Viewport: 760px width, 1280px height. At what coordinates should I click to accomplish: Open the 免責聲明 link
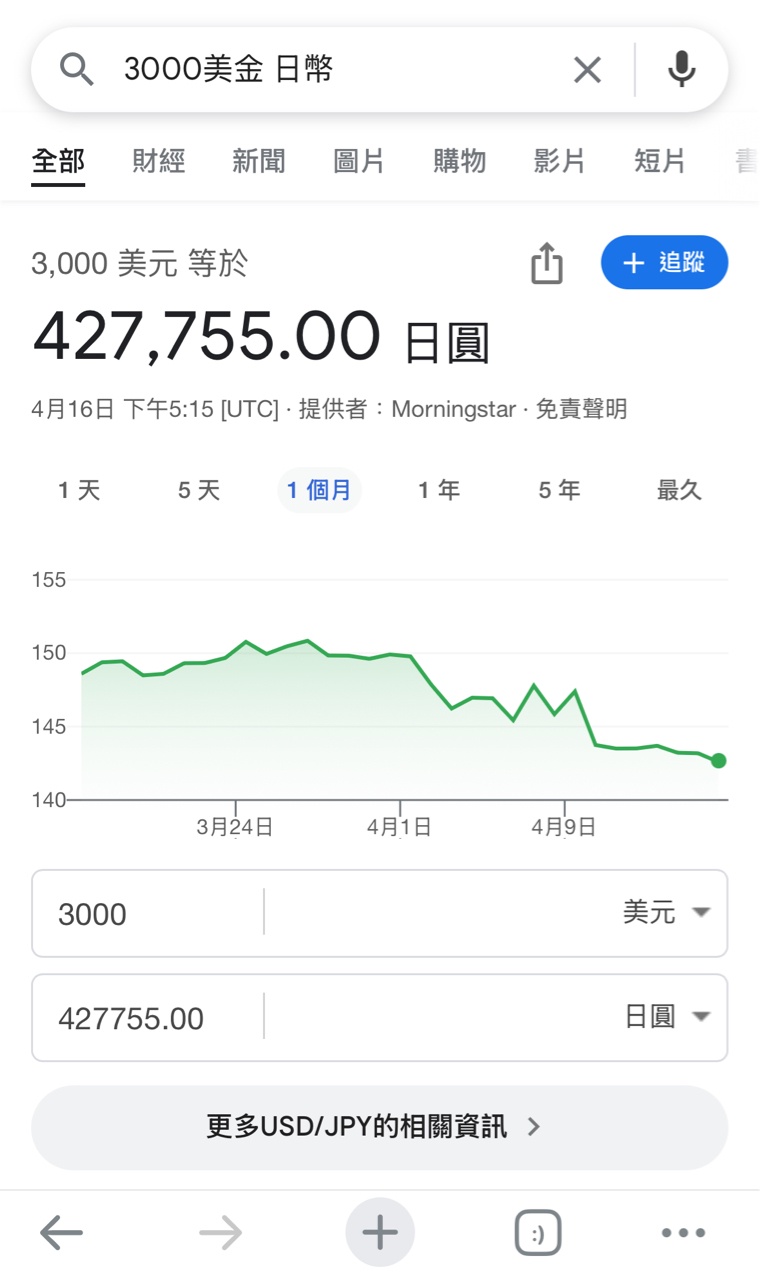[581, 409]
